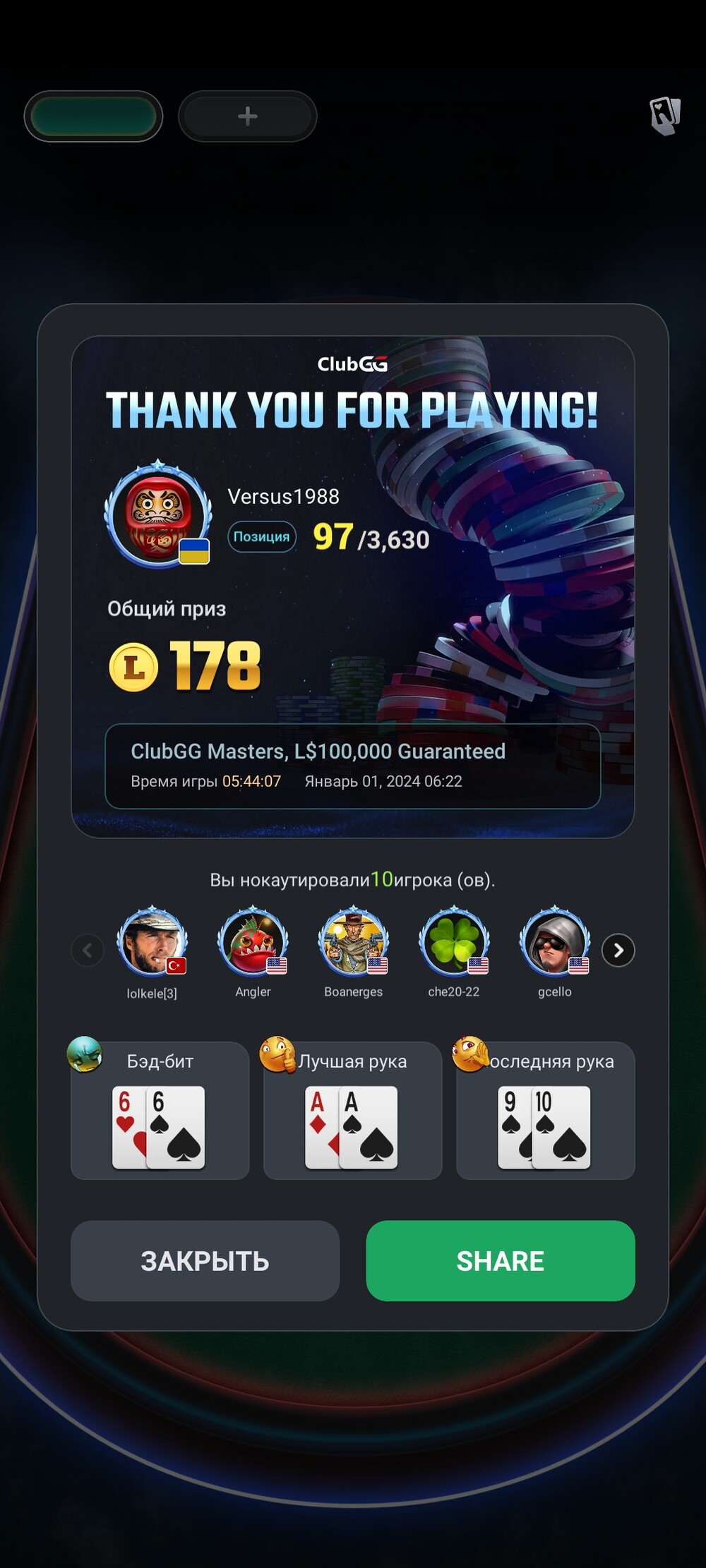706x1568 pixels.
Task: Open Angler player avatar
Action: tap(253, 941)
